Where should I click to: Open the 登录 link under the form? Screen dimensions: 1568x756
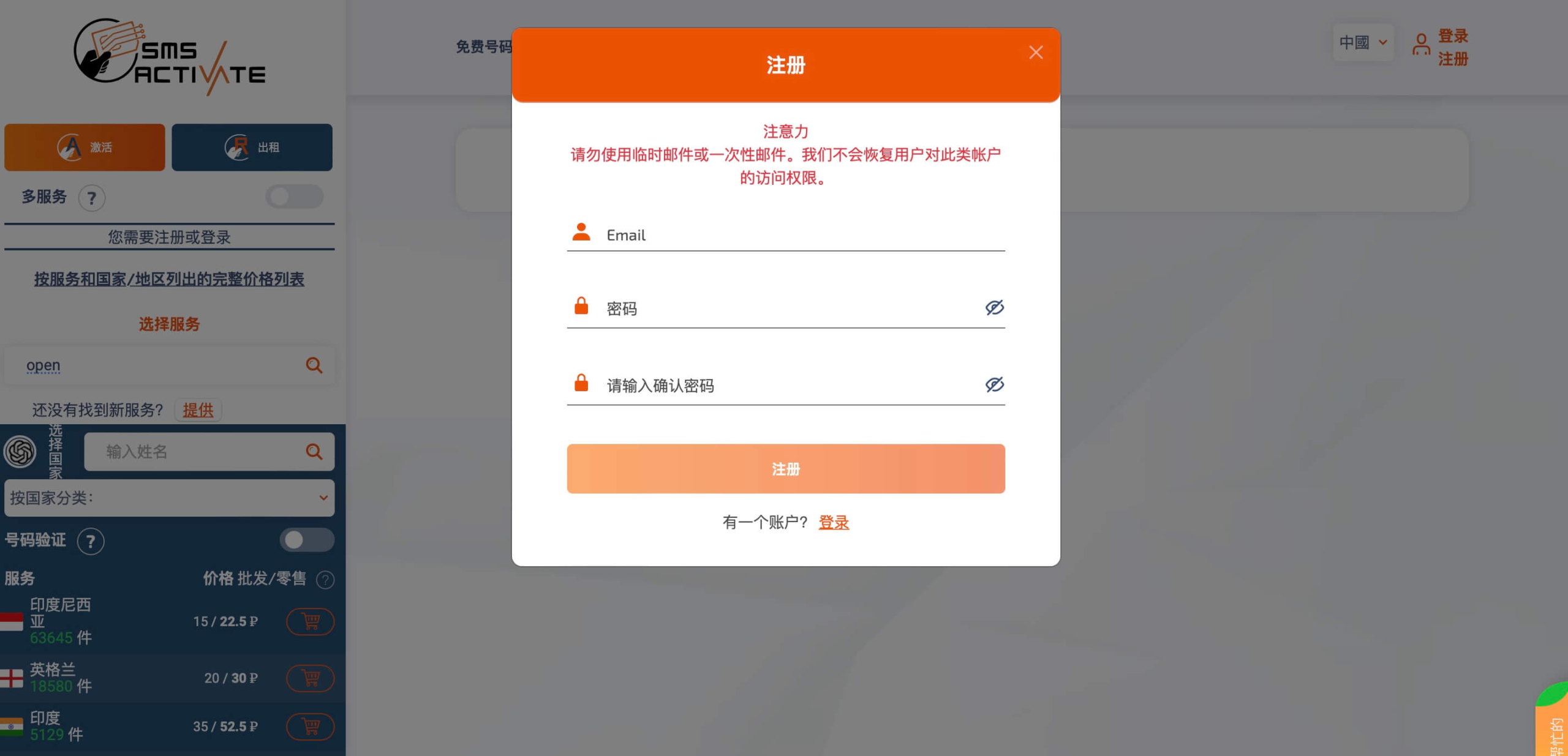833,522
